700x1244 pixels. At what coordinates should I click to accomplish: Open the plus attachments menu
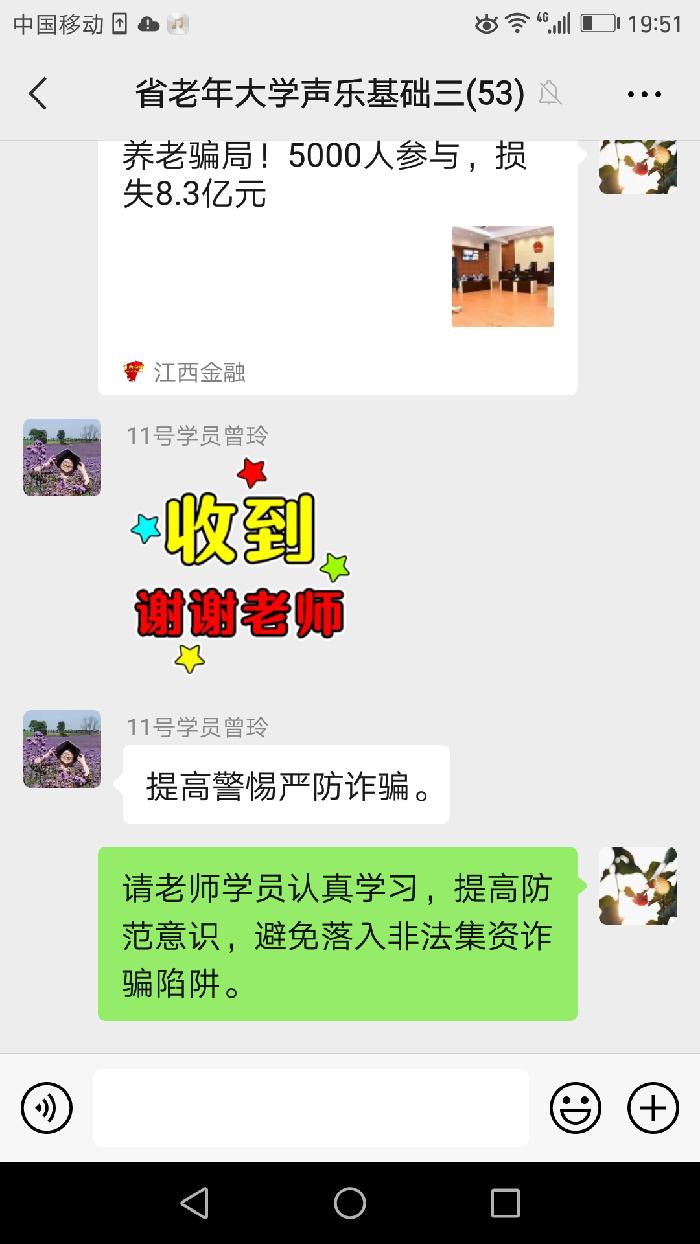pos(653,1108)
